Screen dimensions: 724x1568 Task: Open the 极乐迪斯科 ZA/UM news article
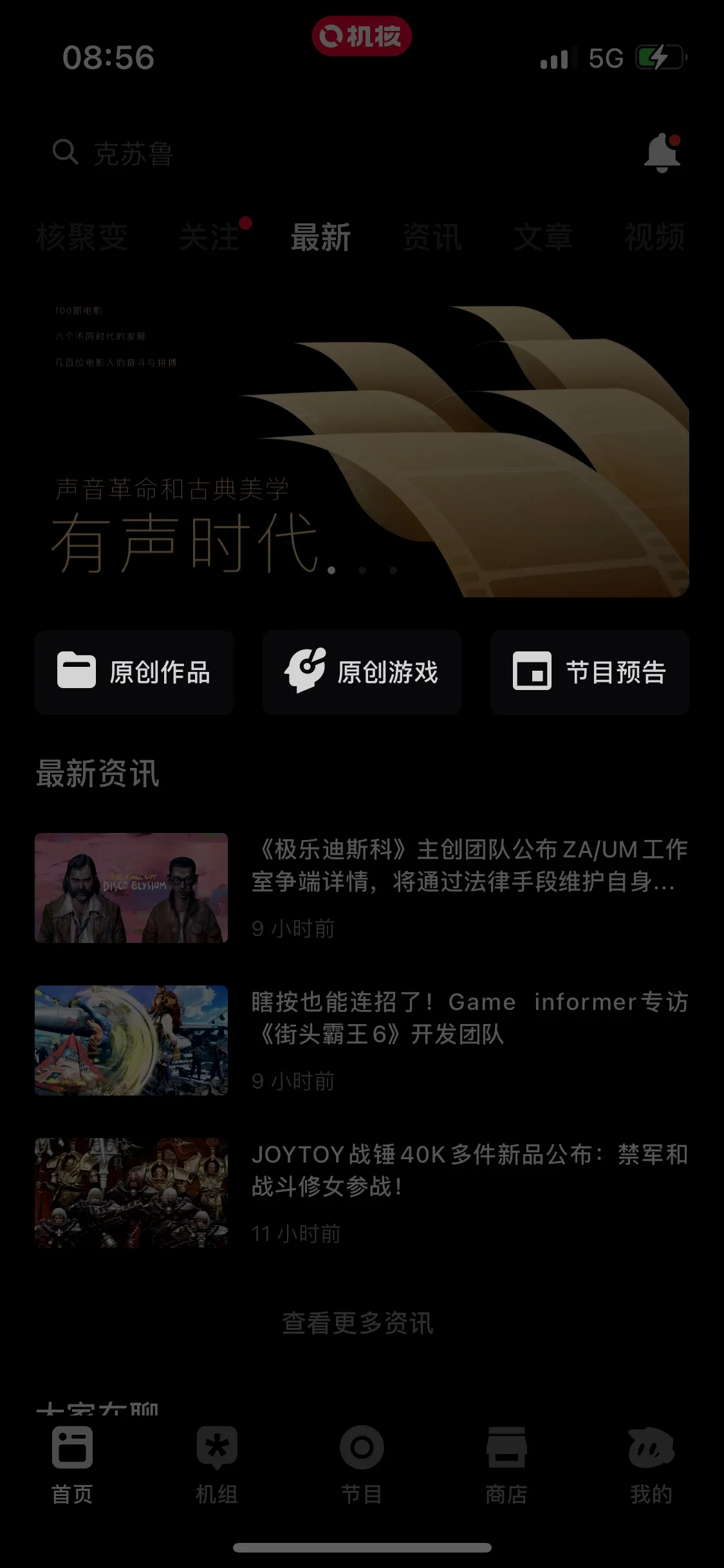click(470, 865)
